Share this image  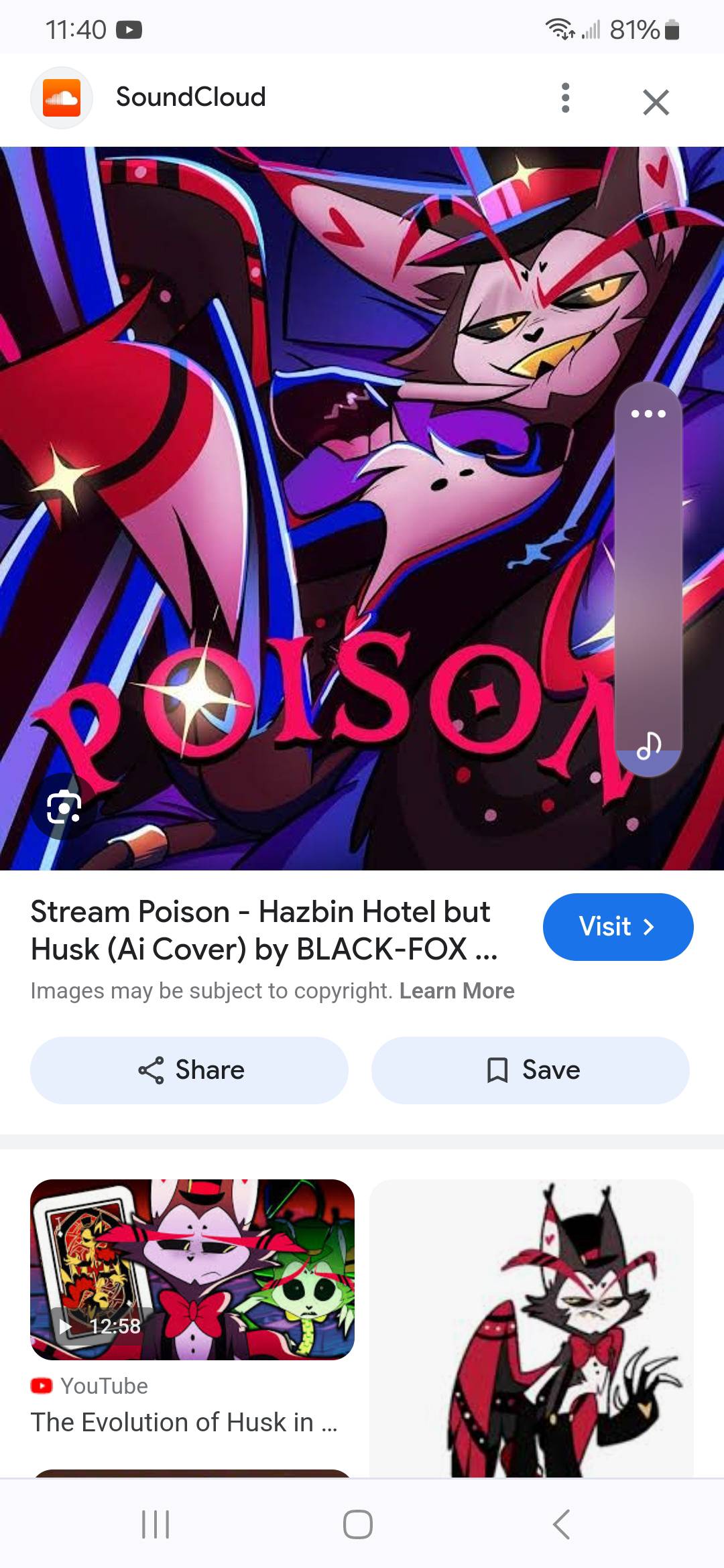click(190, 1070)
